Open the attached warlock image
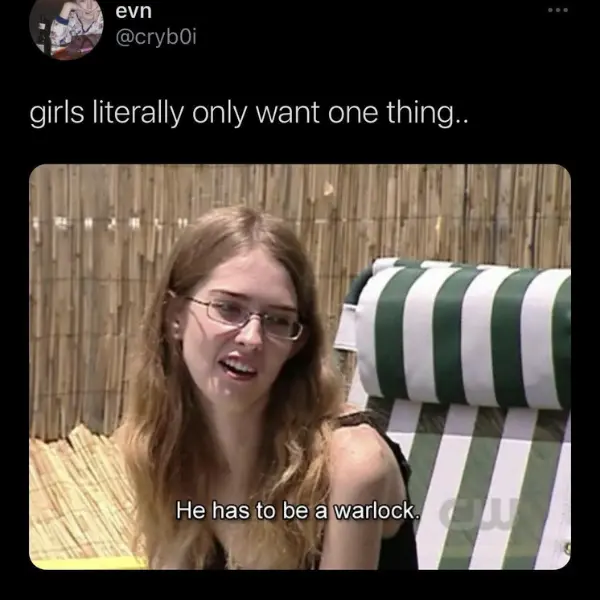600x600 pixels. (x=300, y=366)
